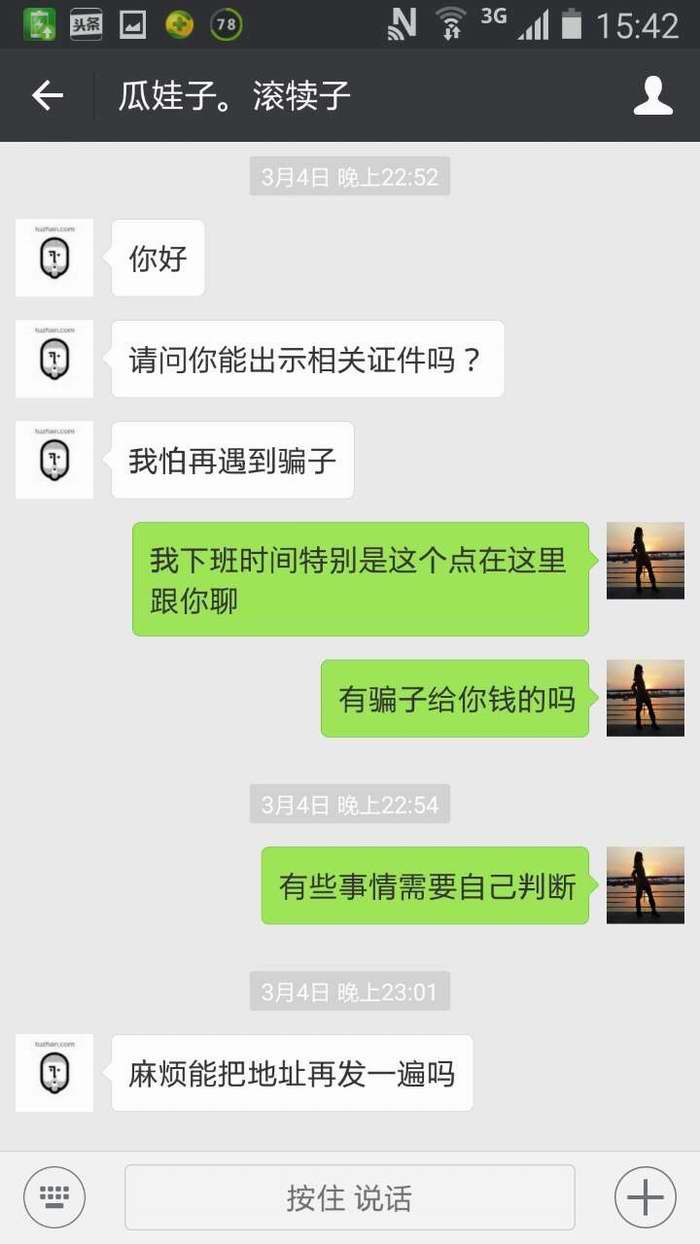This screenshot has width=700, height=1244.
Task: Open the chat info profile icon
Action: pyautogui.click(x=653, y=96)
